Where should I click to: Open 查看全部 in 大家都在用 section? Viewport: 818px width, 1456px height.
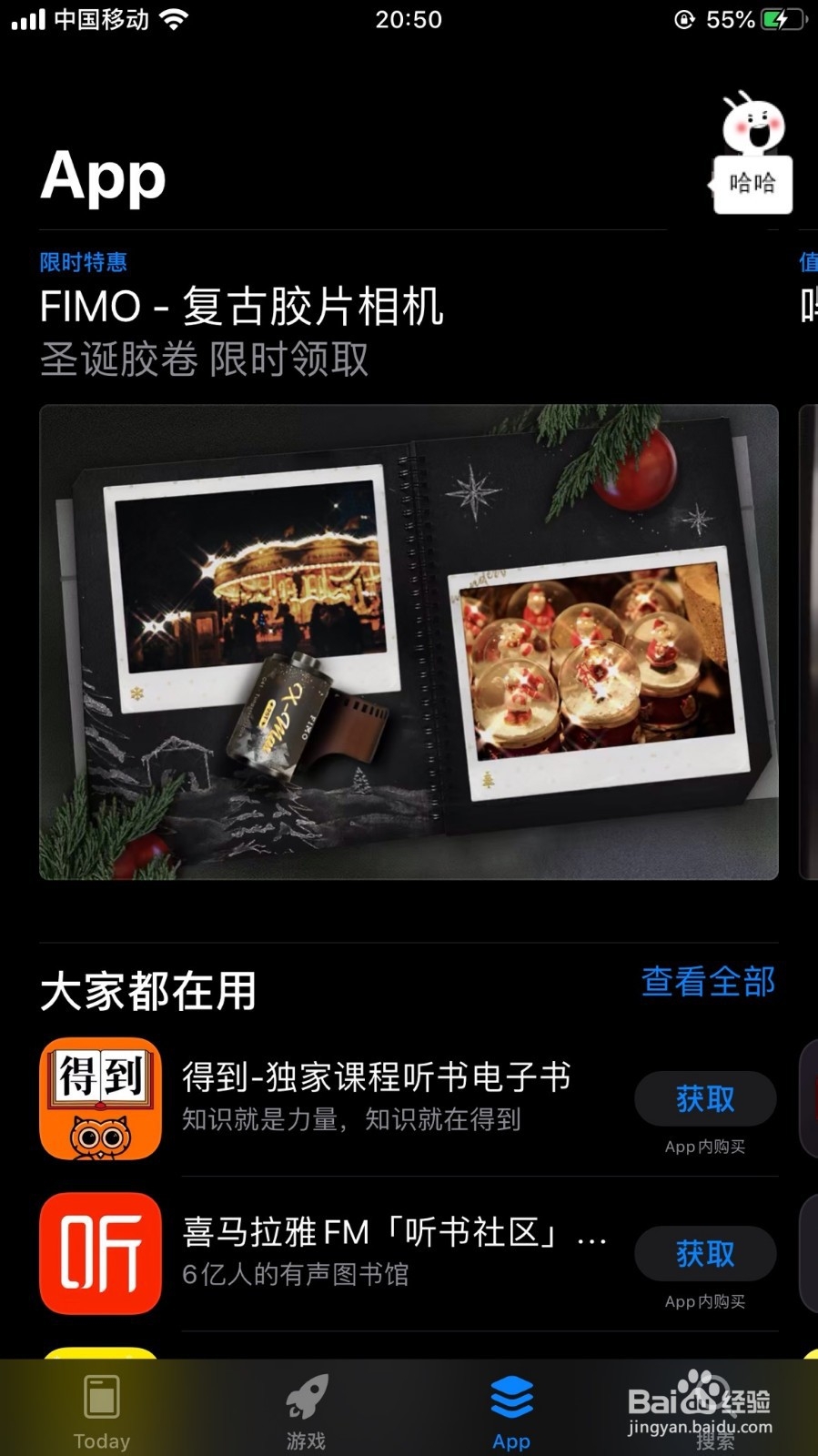[x=708, y=984]
